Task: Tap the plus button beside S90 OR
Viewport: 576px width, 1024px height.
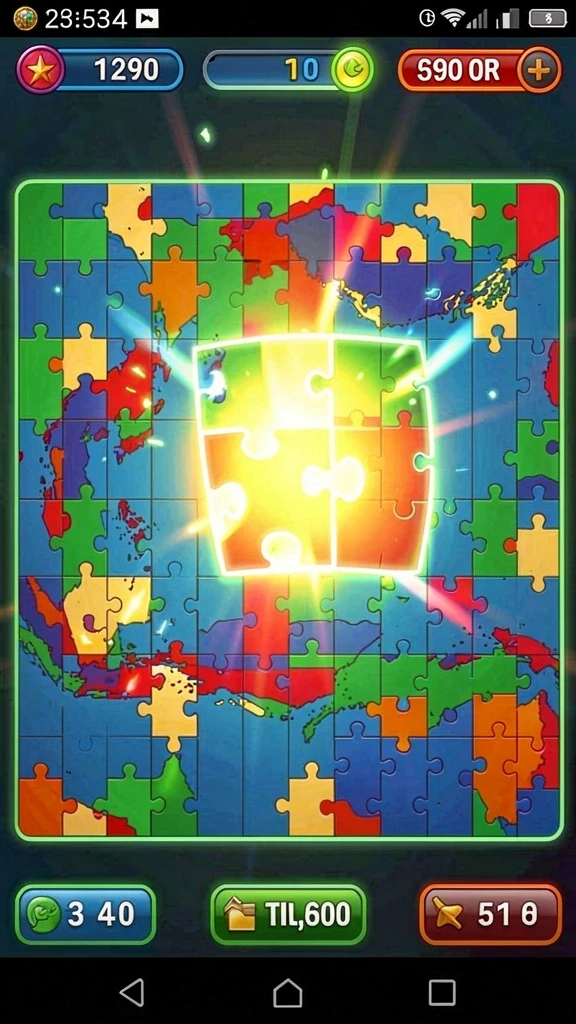Action: pyautogui.click(x=539, y=69)
